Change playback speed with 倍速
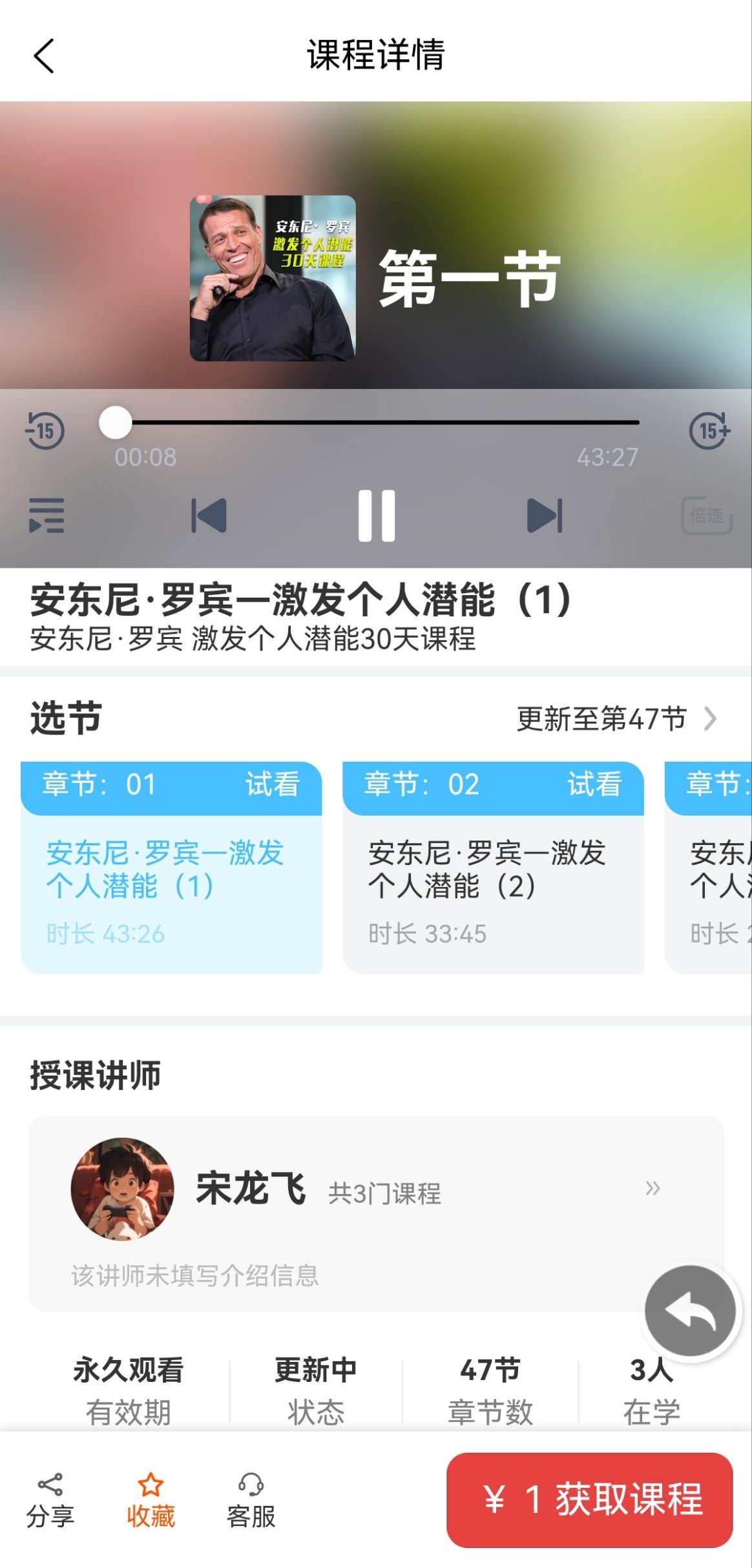The width and height of the screenshot is (752, 1568). tap(706, 516)
